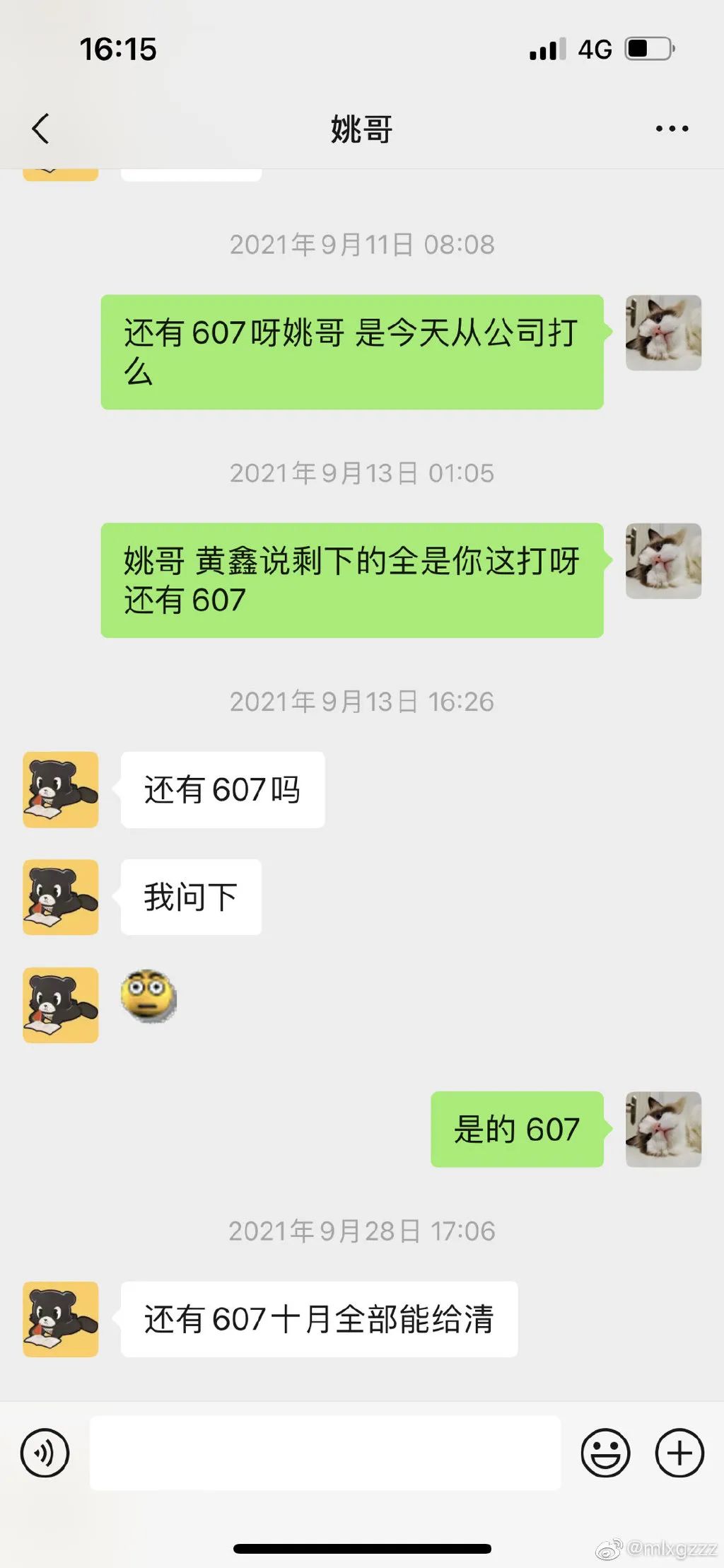Go back with the left chevron arrow
The width and height of the screenshot is (724, 1568).
point(40,128)
